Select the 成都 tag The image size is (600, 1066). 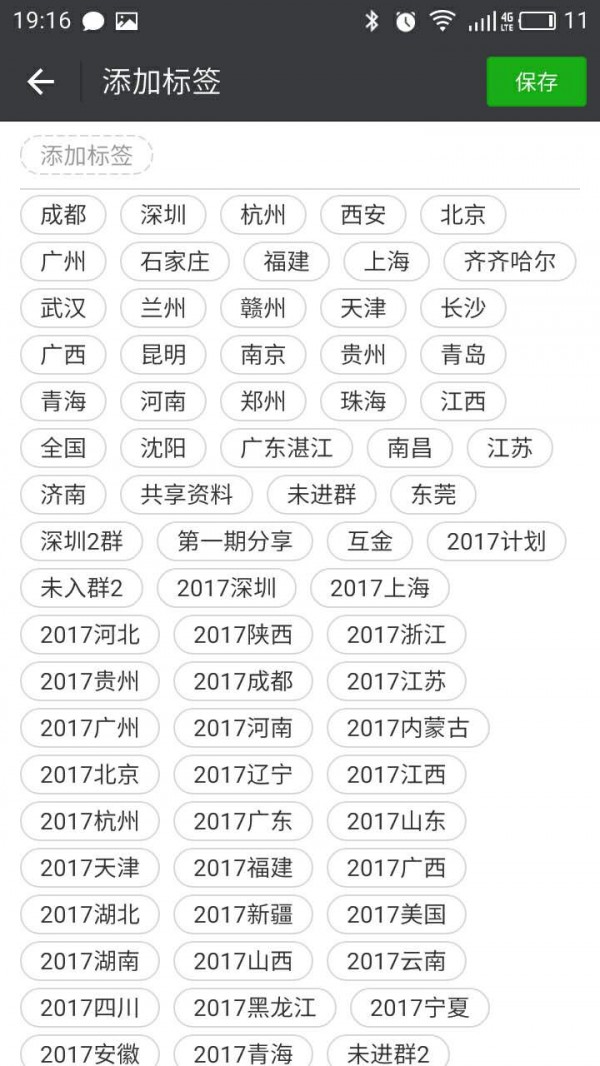coord(63,215)
